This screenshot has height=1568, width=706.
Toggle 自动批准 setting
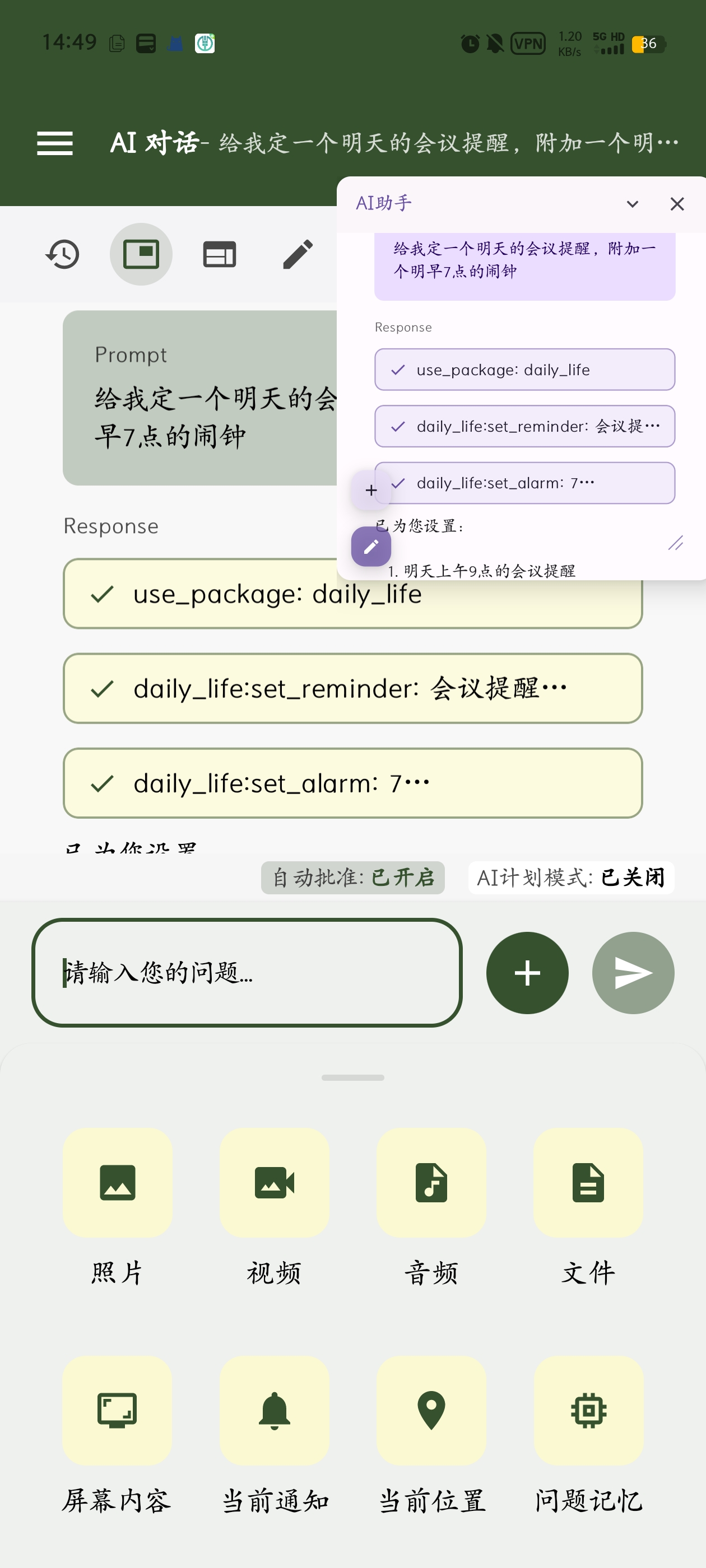coord(352,878)
